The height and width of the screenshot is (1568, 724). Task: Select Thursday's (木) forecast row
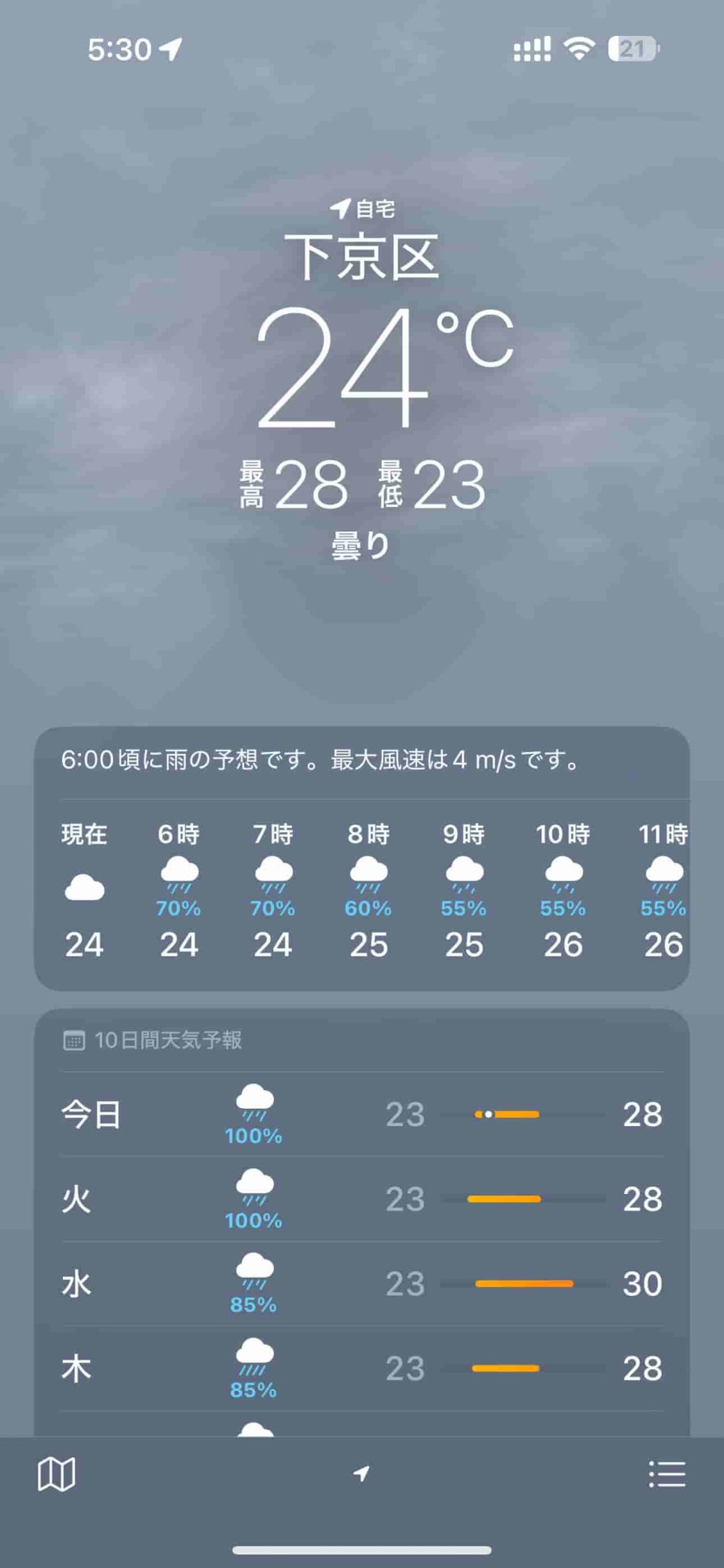361,1369
